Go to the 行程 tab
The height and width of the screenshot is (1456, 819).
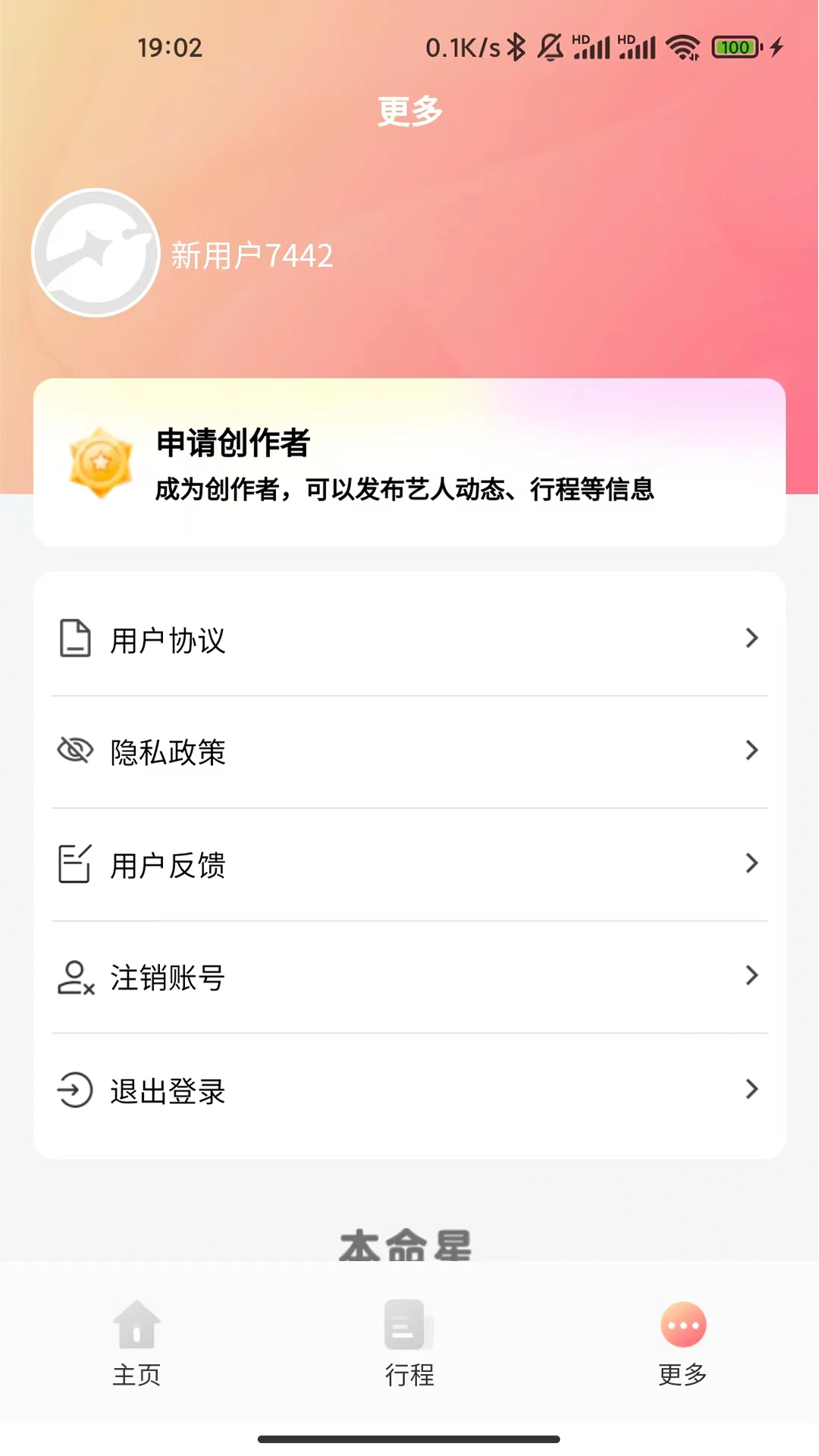click(x=409, y=1342)
